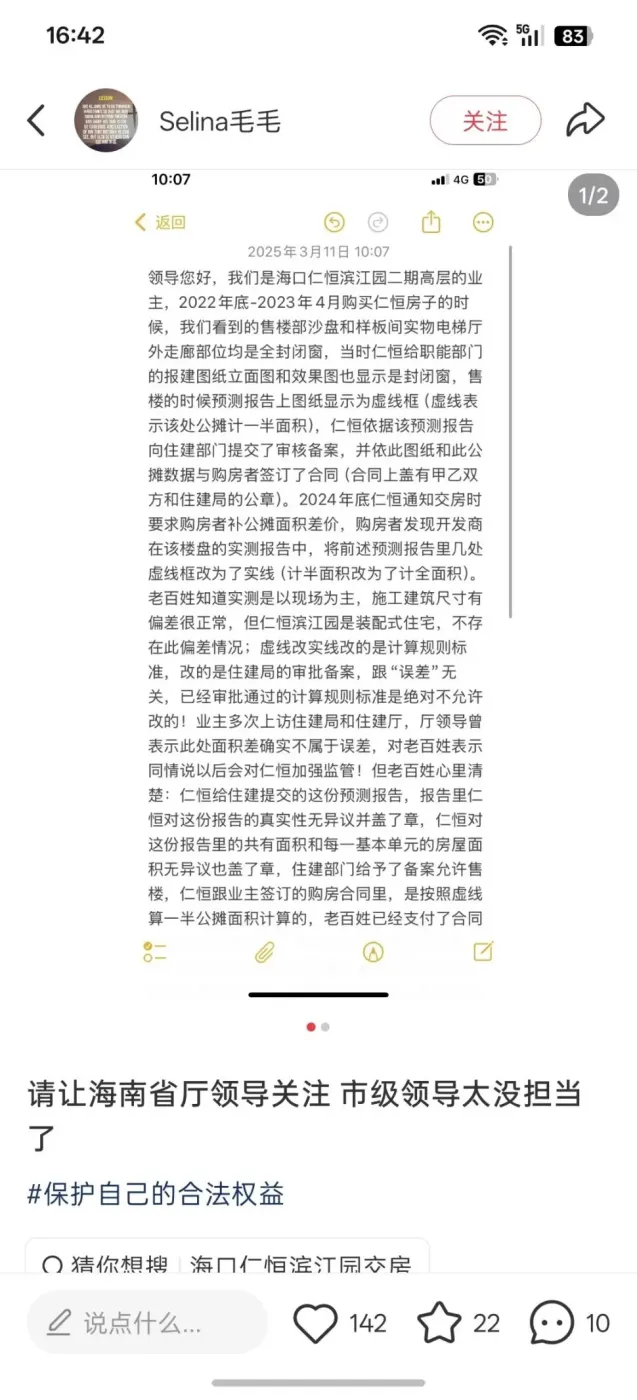Open the #保护自己的合法权益 hashtag

(156, 1193)
